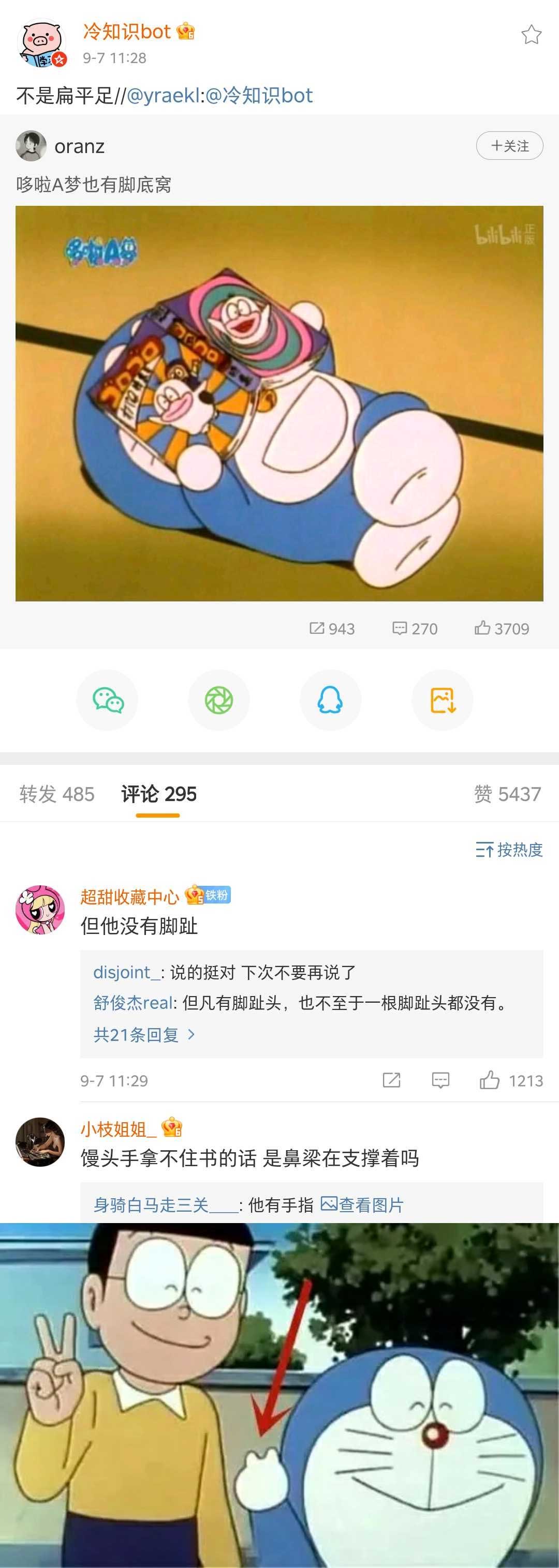Like the original post with 3709 likes

502,628
